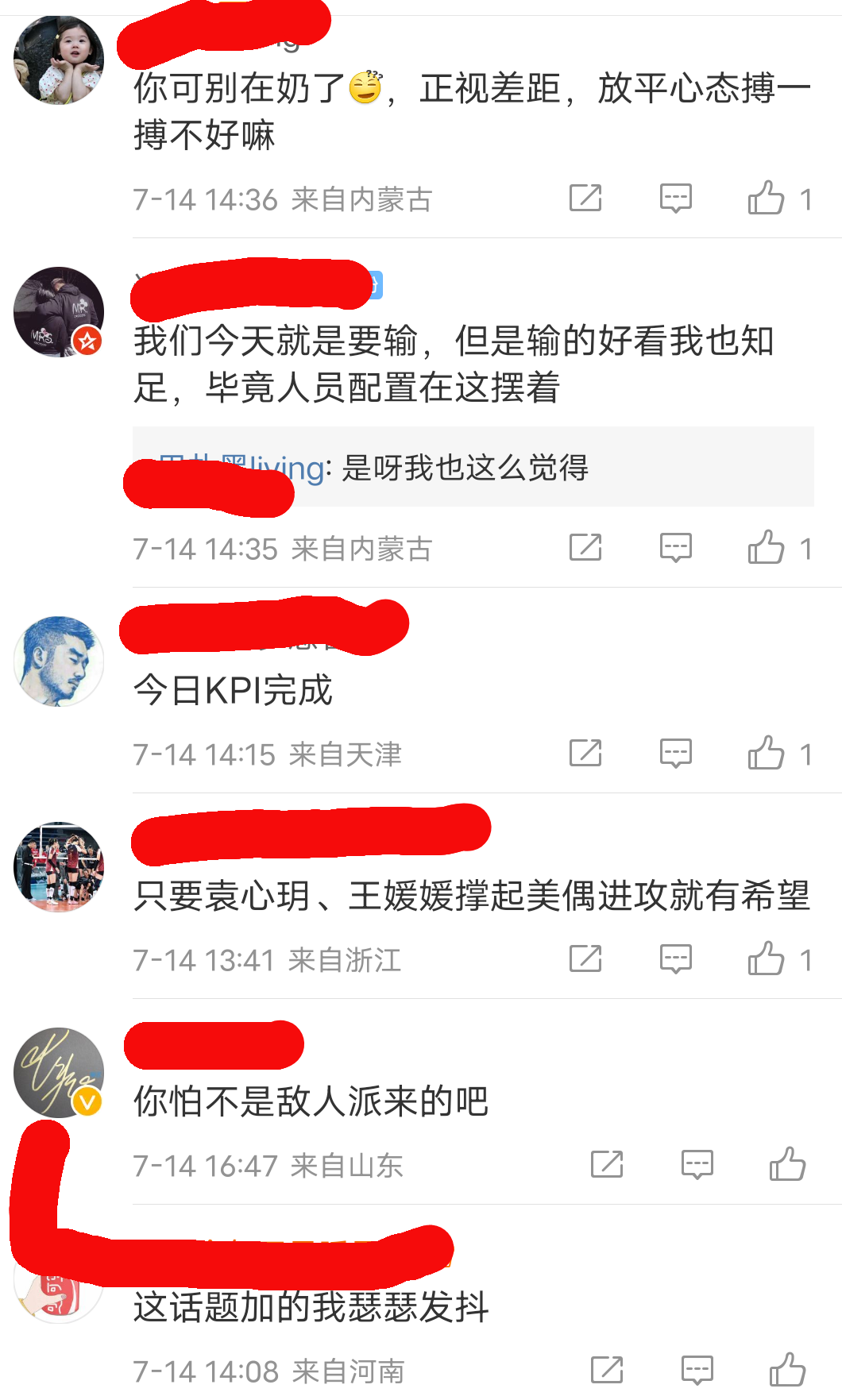Repost the 今日KPI完成 comment

[x=585, y=754]
